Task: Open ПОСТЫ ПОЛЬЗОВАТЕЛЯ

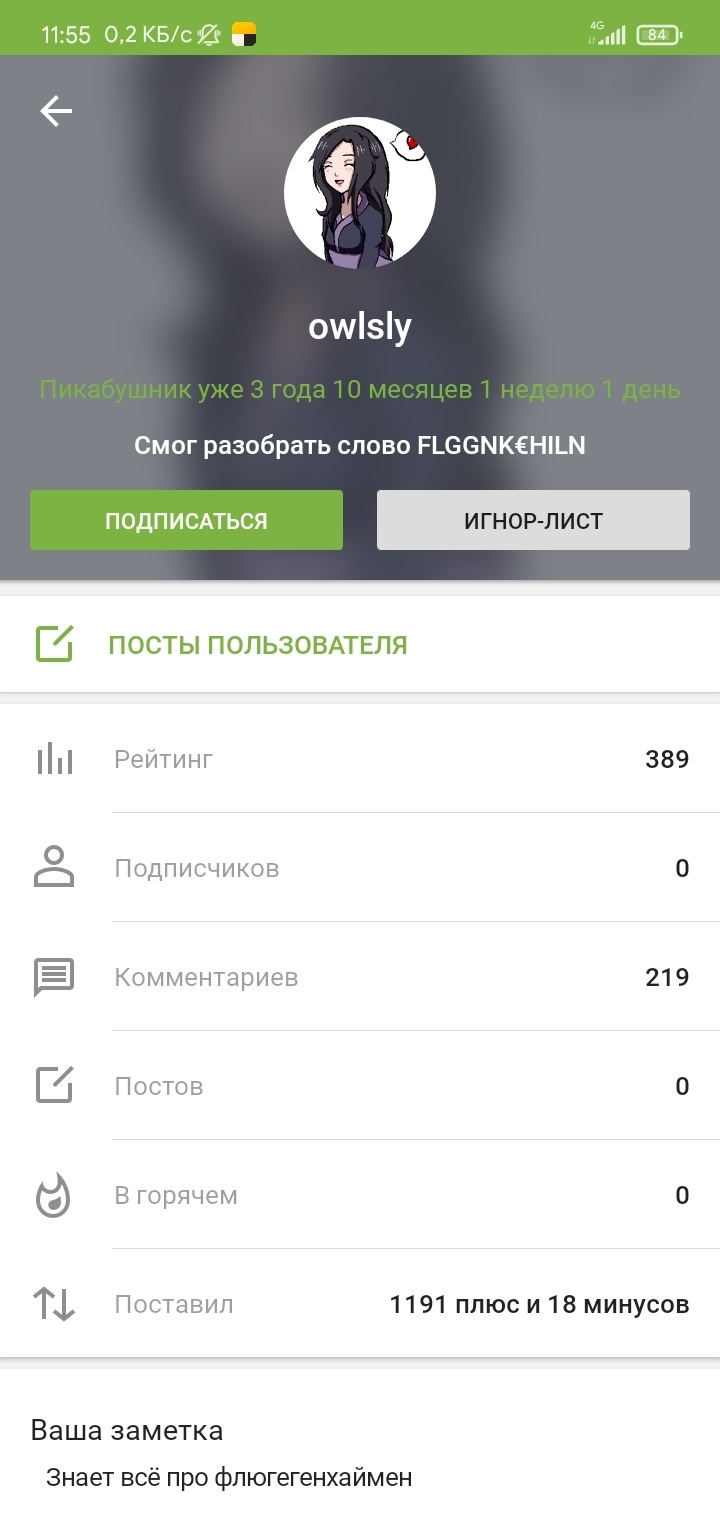Action: 360,644
